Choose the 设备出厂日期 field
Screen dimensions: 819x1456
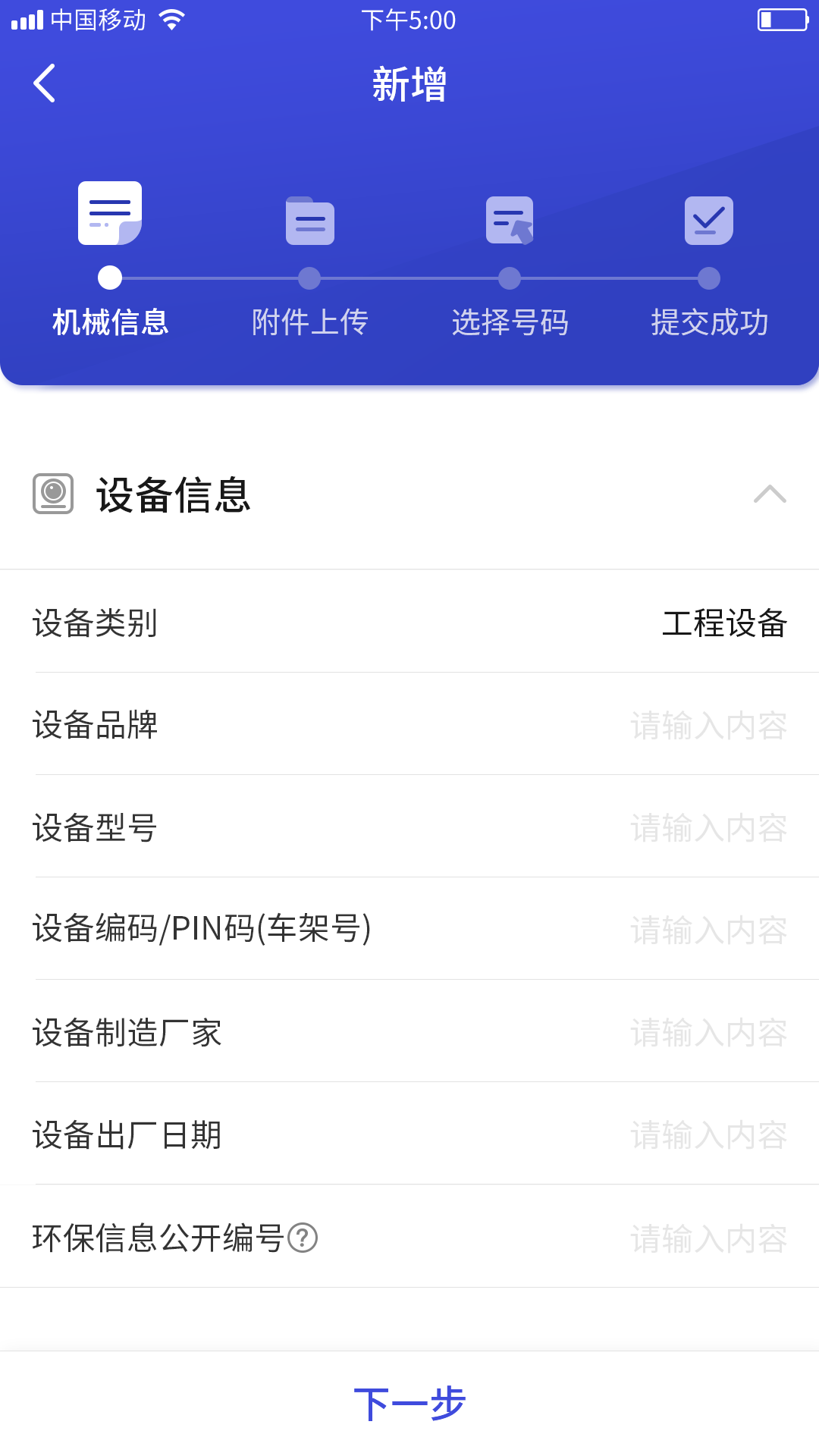[x=708, y=1135]
